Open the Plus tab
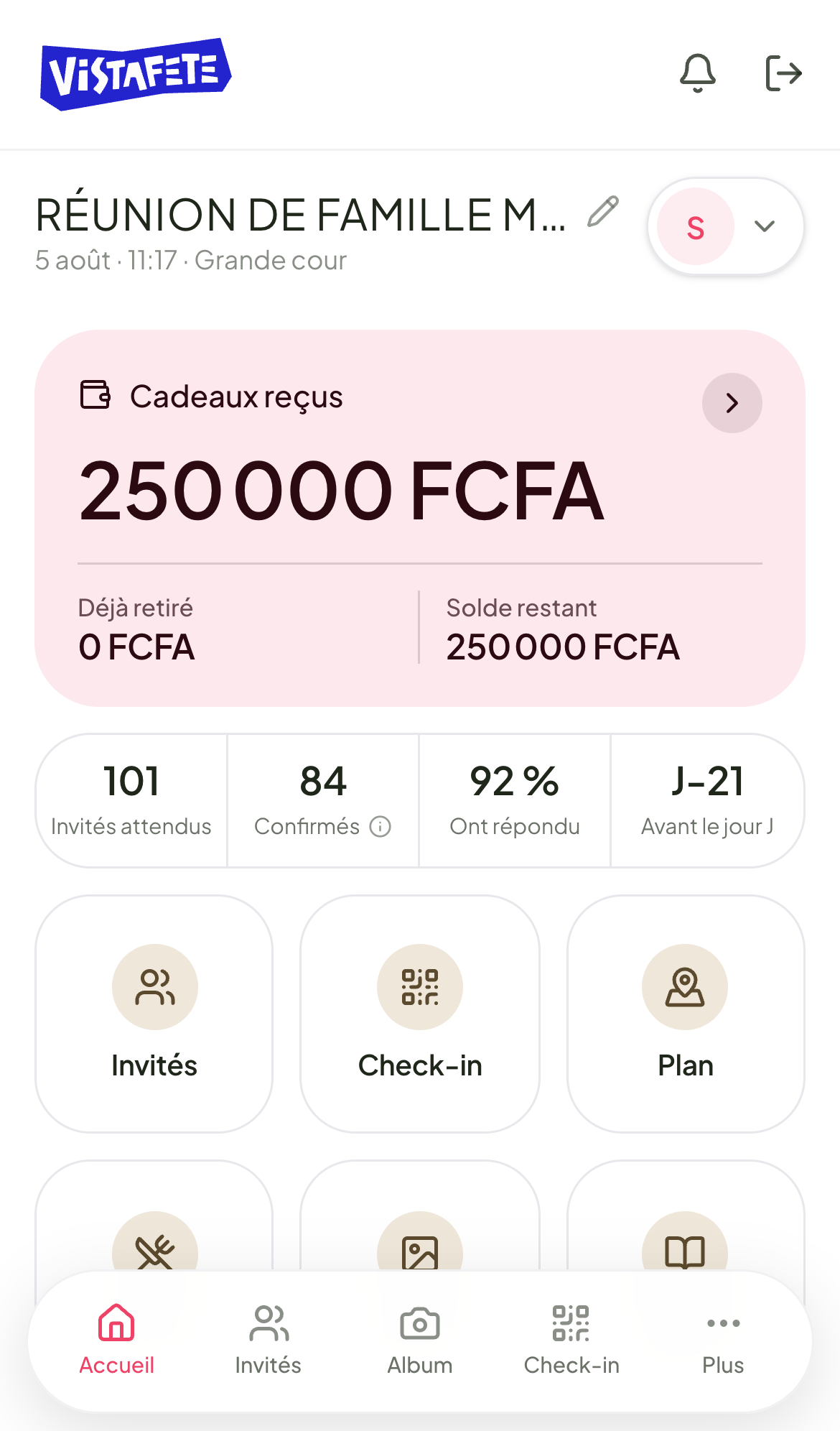Viewport: 840px width, 1431px height. click(x=723, y=1340)
